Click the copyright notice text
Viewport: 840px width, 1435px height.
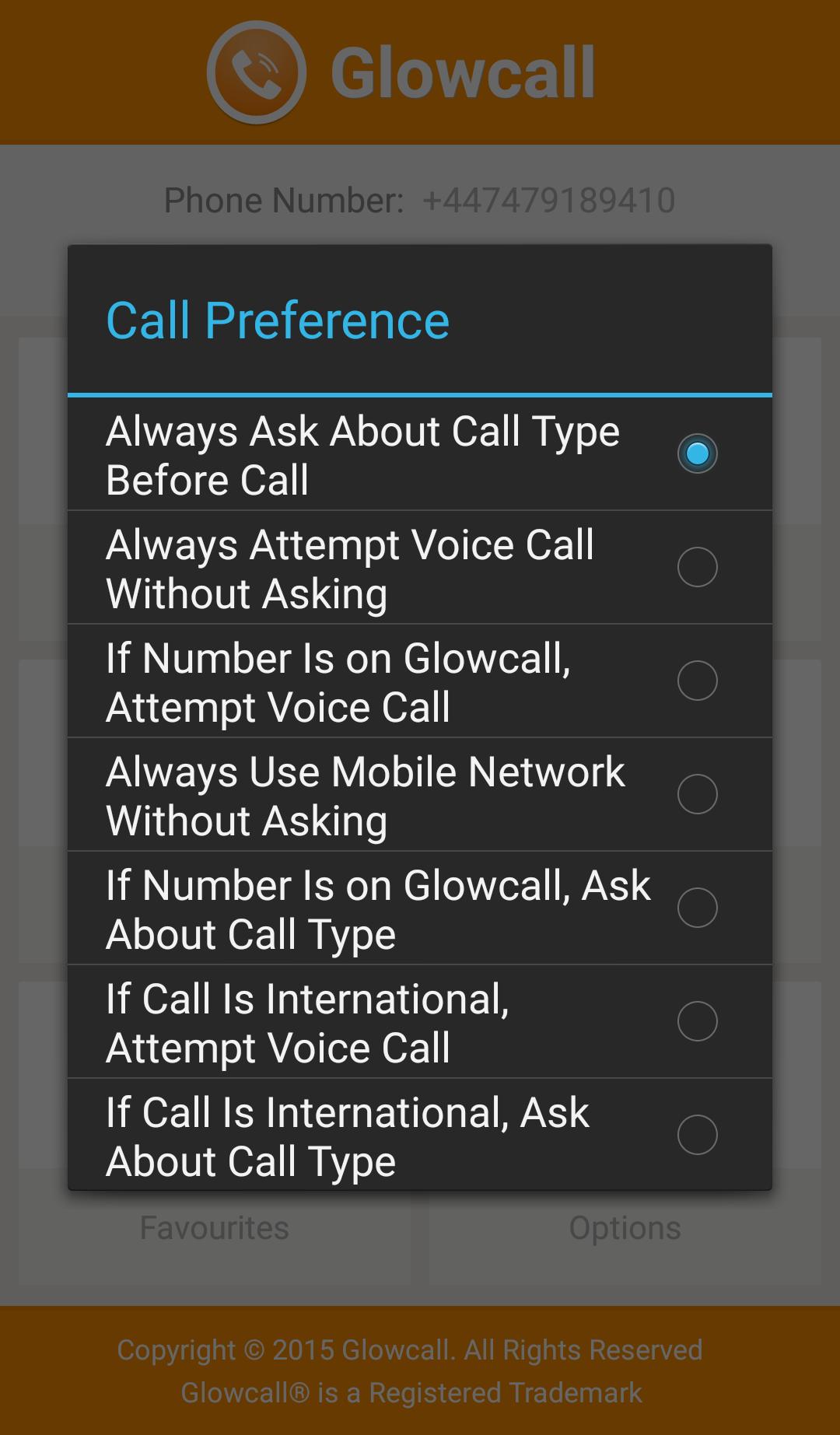click(x=410, y=1351)
